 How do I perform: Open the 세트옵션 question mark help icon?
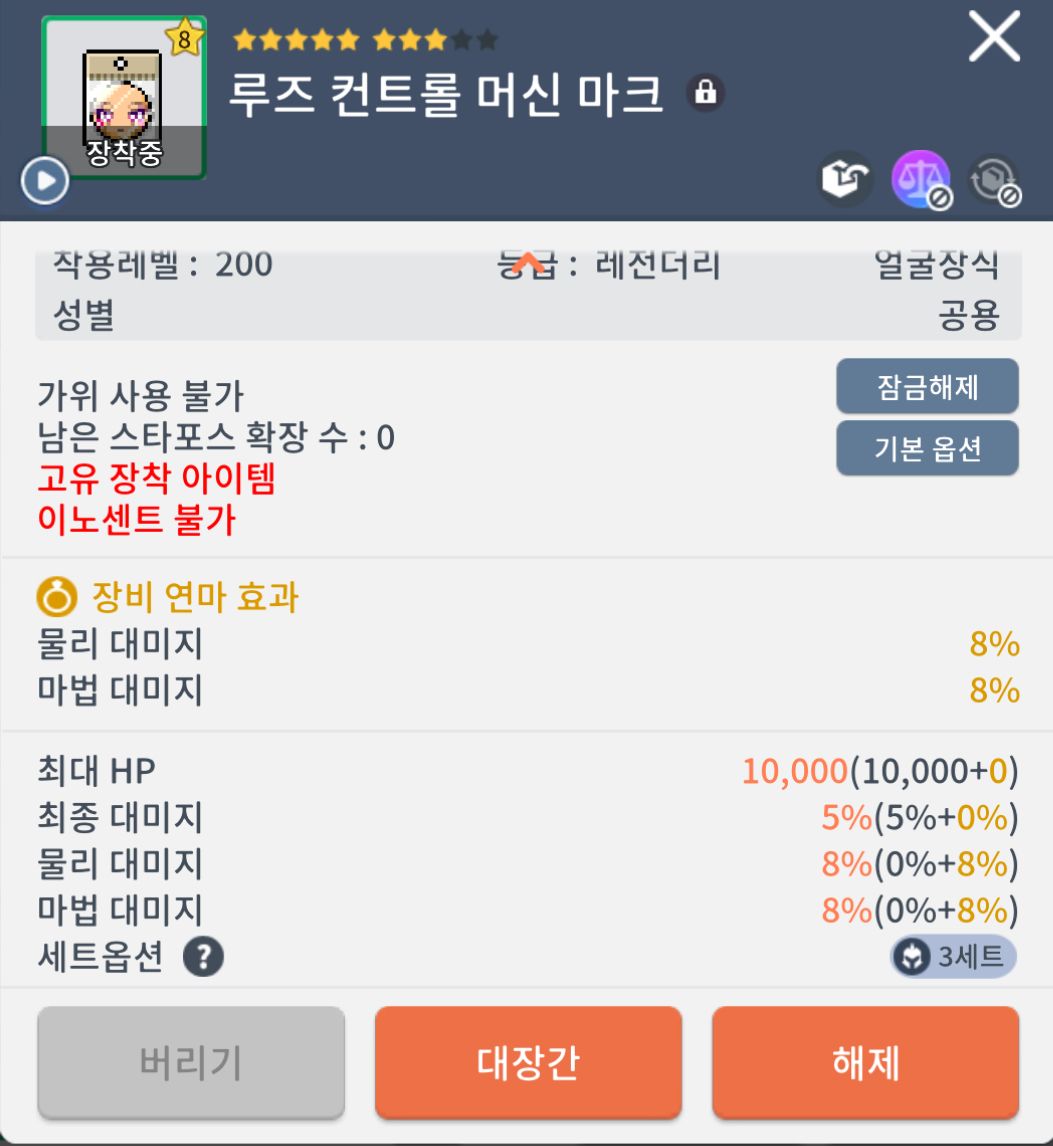[202, 958]
